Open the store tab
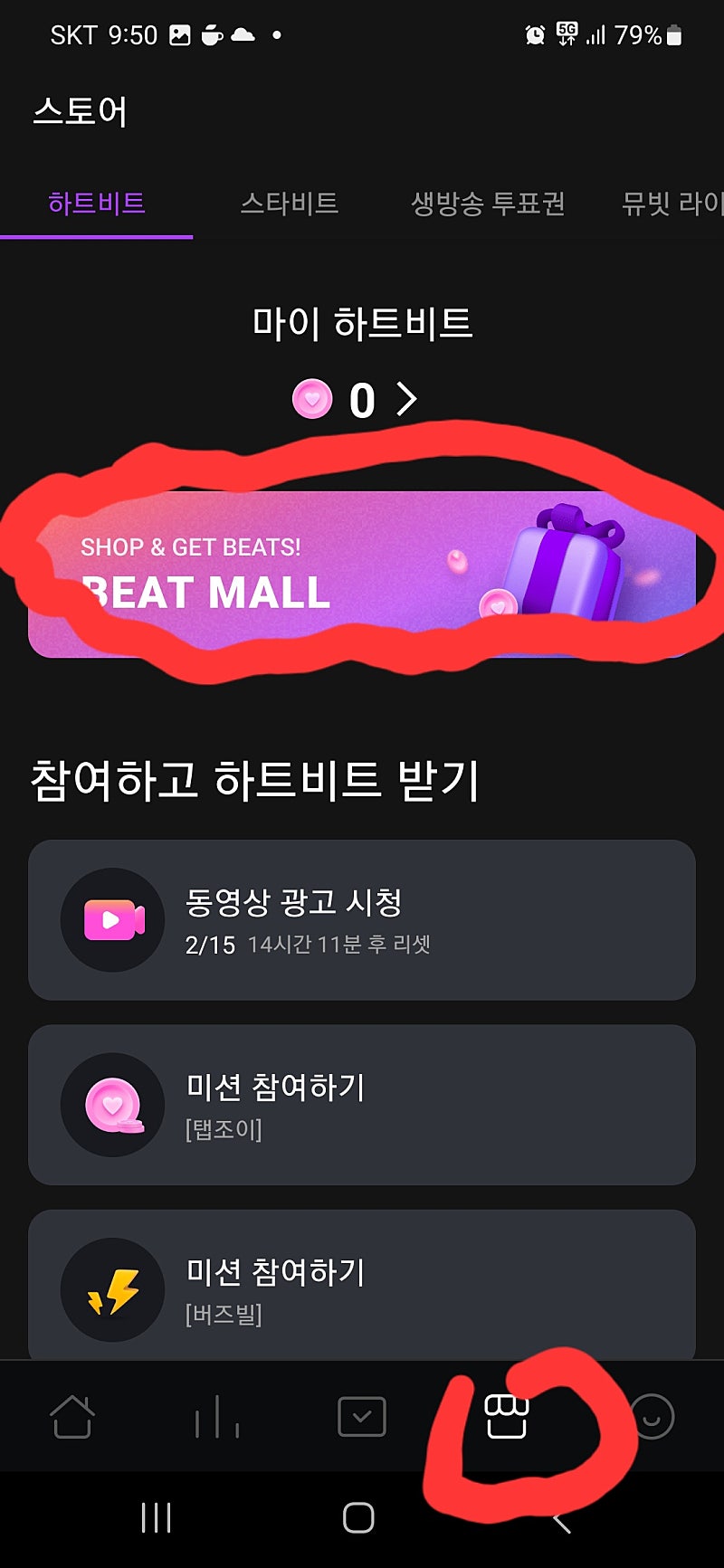The image size is (724, 1568). (507, 1416)
